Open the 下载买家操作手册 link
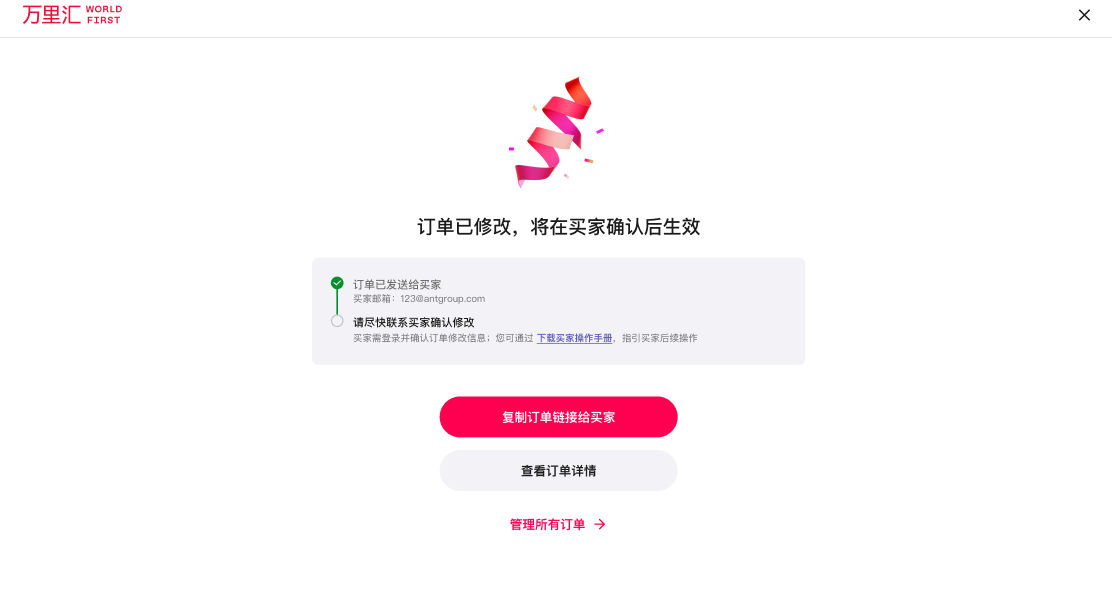Image resolution: width=1112 pixels, height=589 pixels. pos(574,338)
